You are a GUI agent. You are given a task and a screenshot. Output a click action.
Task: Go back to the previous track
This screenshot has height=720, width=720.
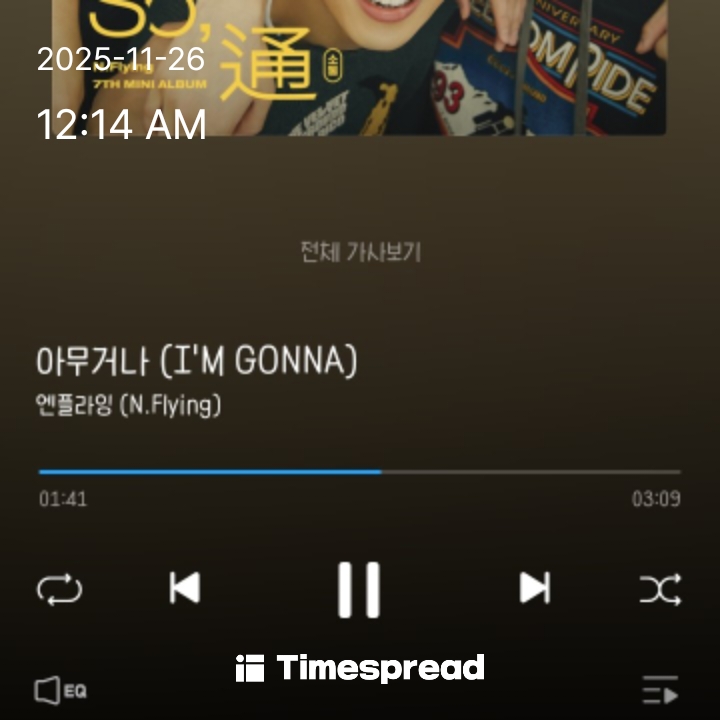(x=184, y=588)
